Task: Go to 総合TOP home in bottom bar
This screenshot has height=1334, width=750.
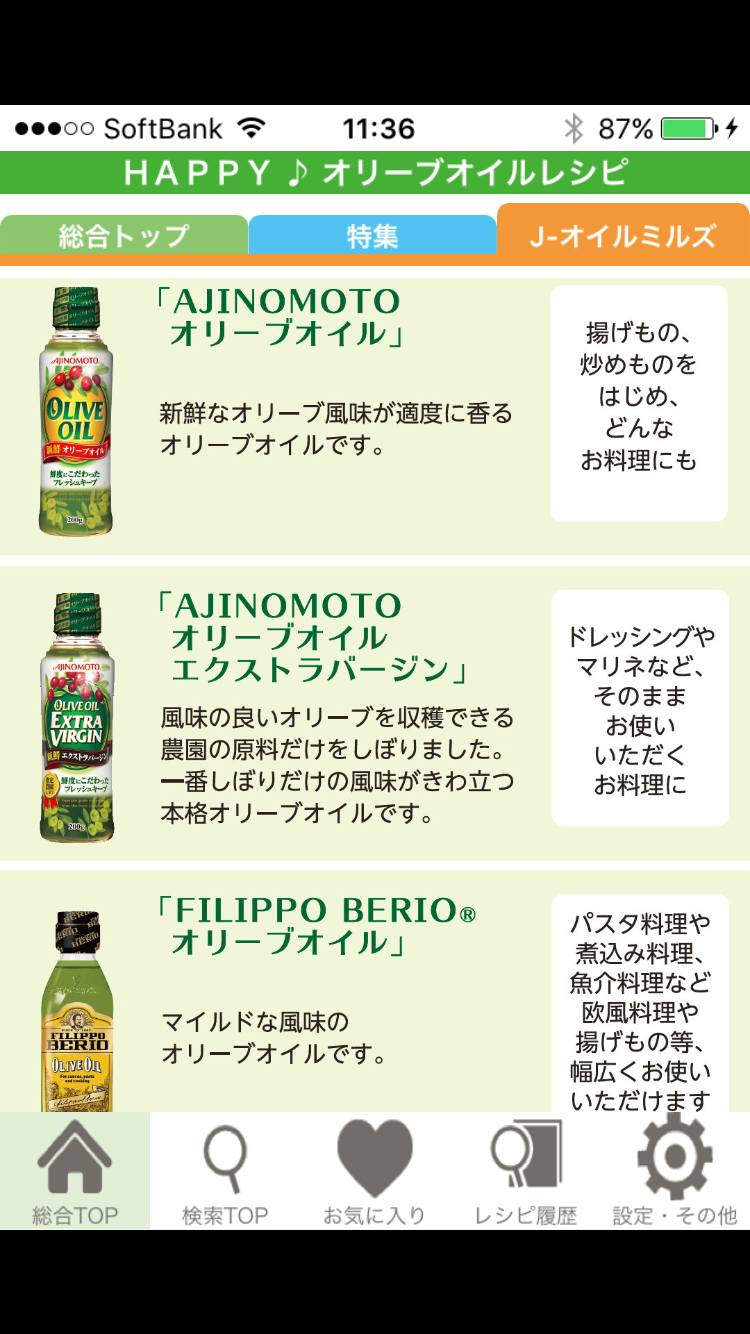Action: (x=75, y=1172)
